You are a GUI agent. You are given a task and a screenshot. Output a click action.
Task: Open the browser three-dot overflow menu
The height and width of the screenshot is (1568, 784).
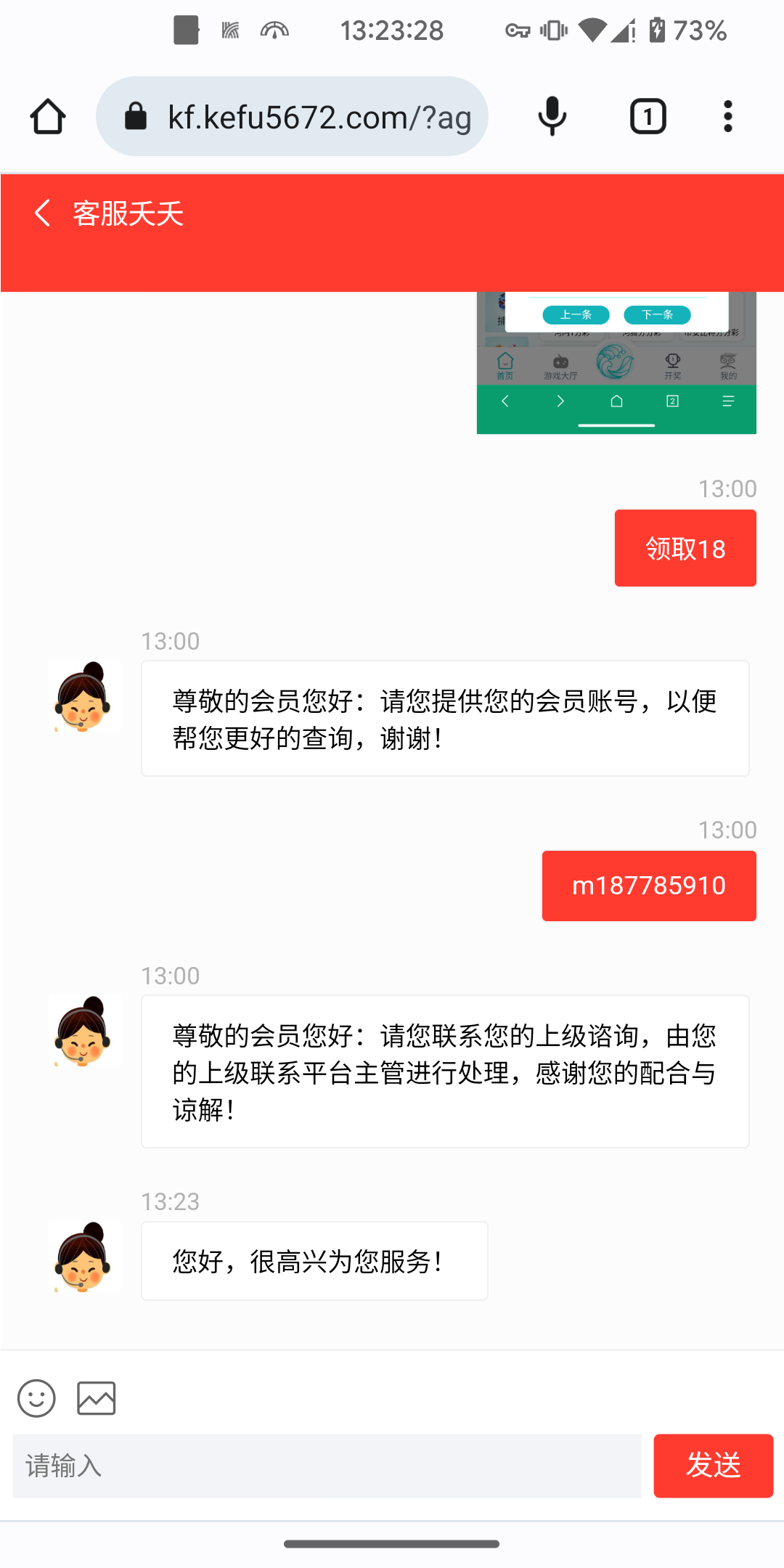pos(727,116)
